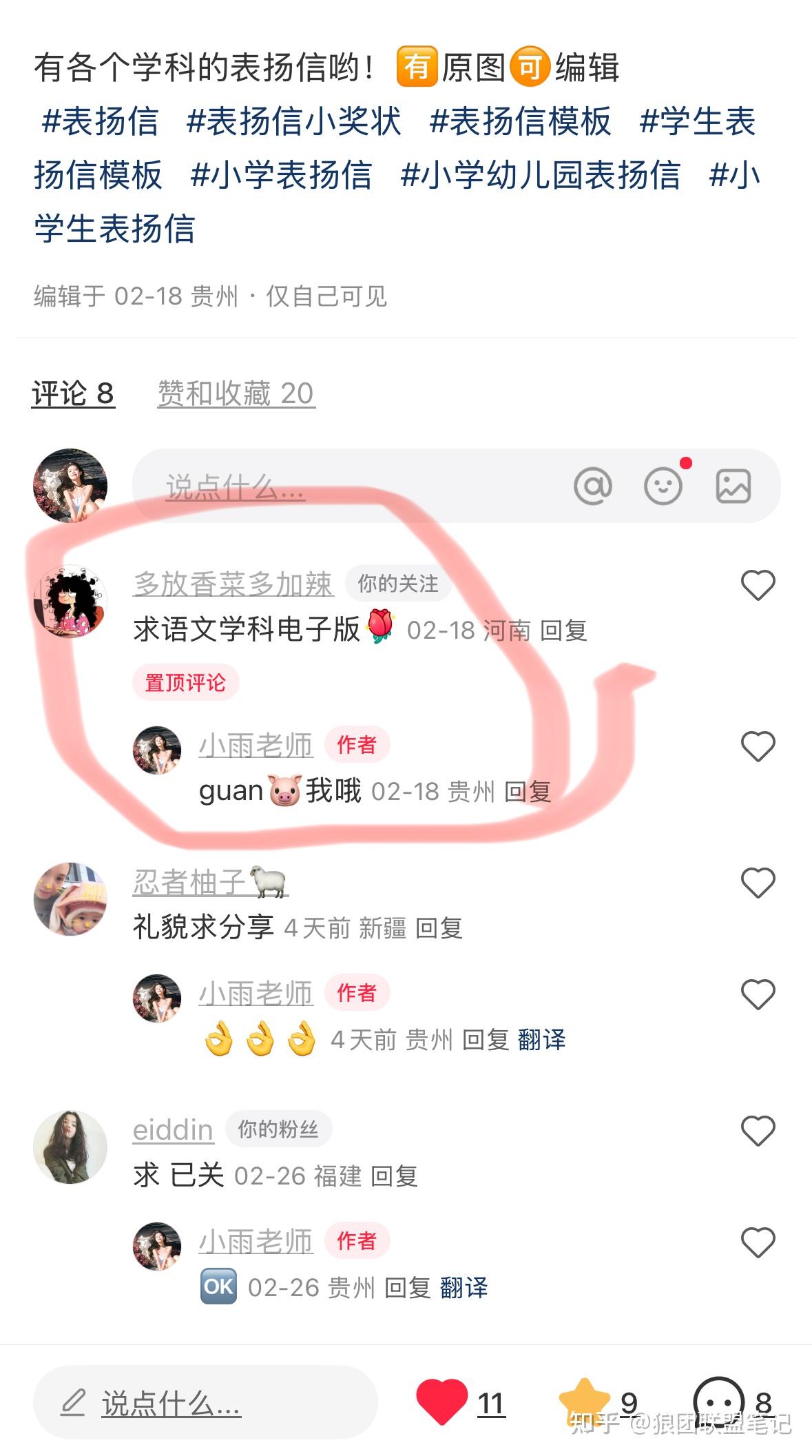Open the emoji picker icon

pyautogui.click(x=663, y=486)
